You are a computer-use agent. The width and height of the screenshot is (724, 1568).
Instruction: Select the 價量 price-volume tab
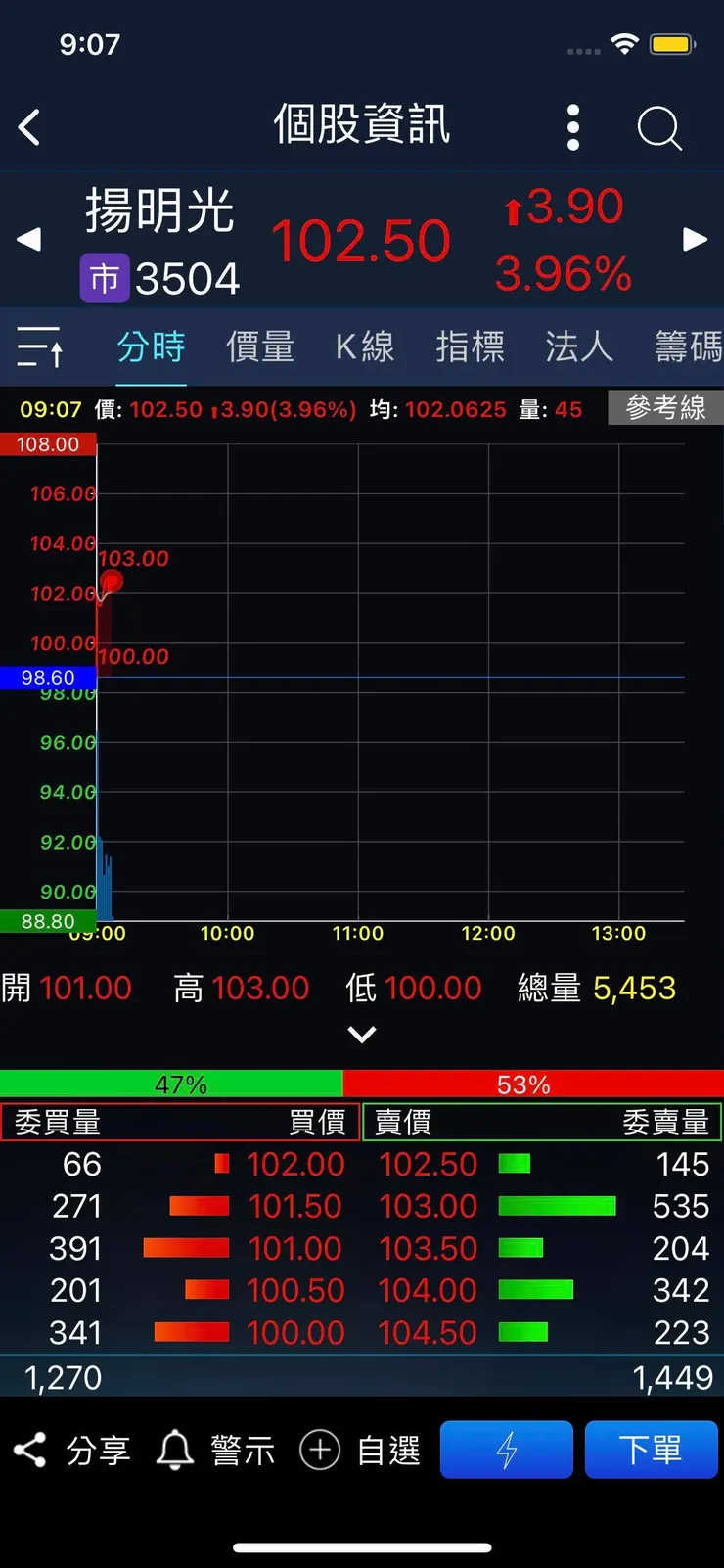(259, 347)
